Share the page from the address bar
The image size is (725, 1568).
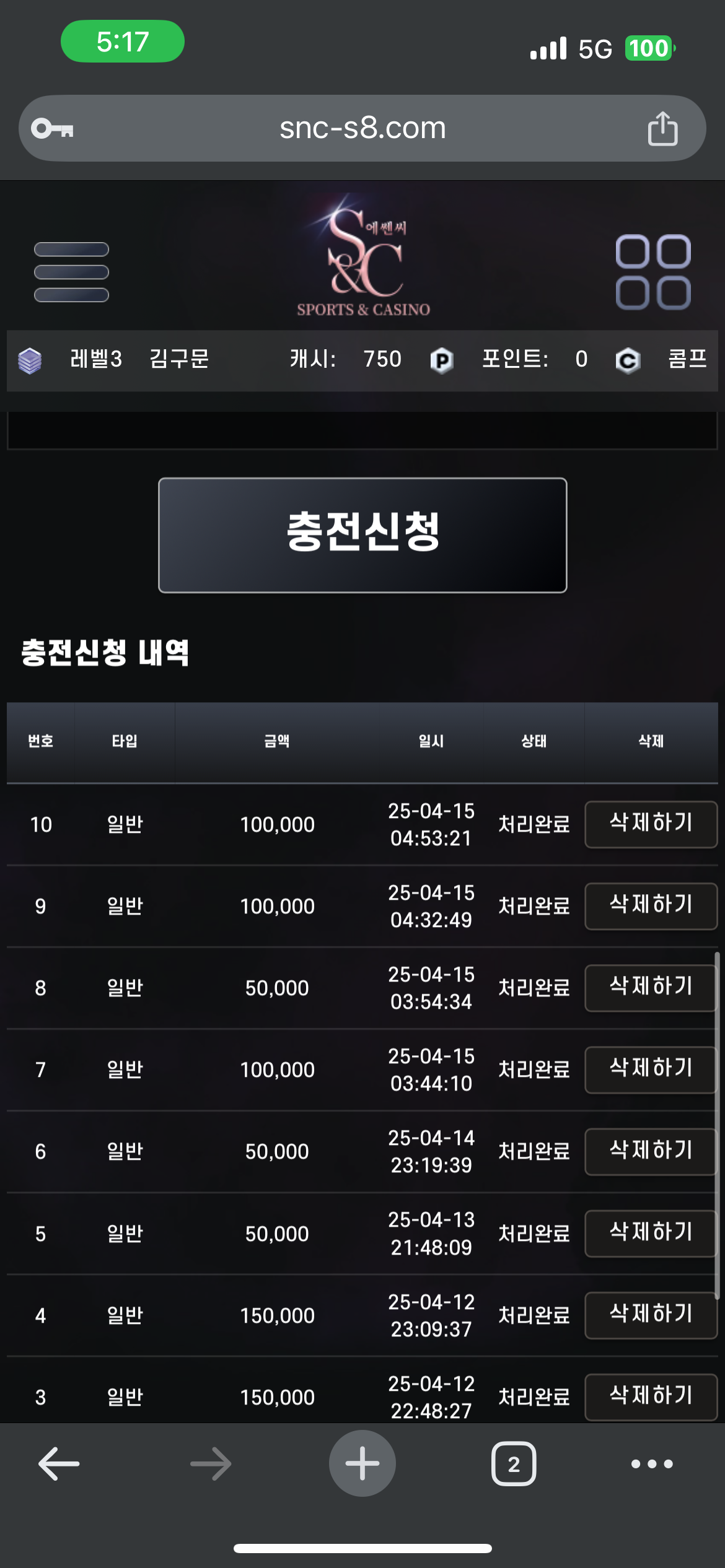pyautogui.click(x=662, y=128)
